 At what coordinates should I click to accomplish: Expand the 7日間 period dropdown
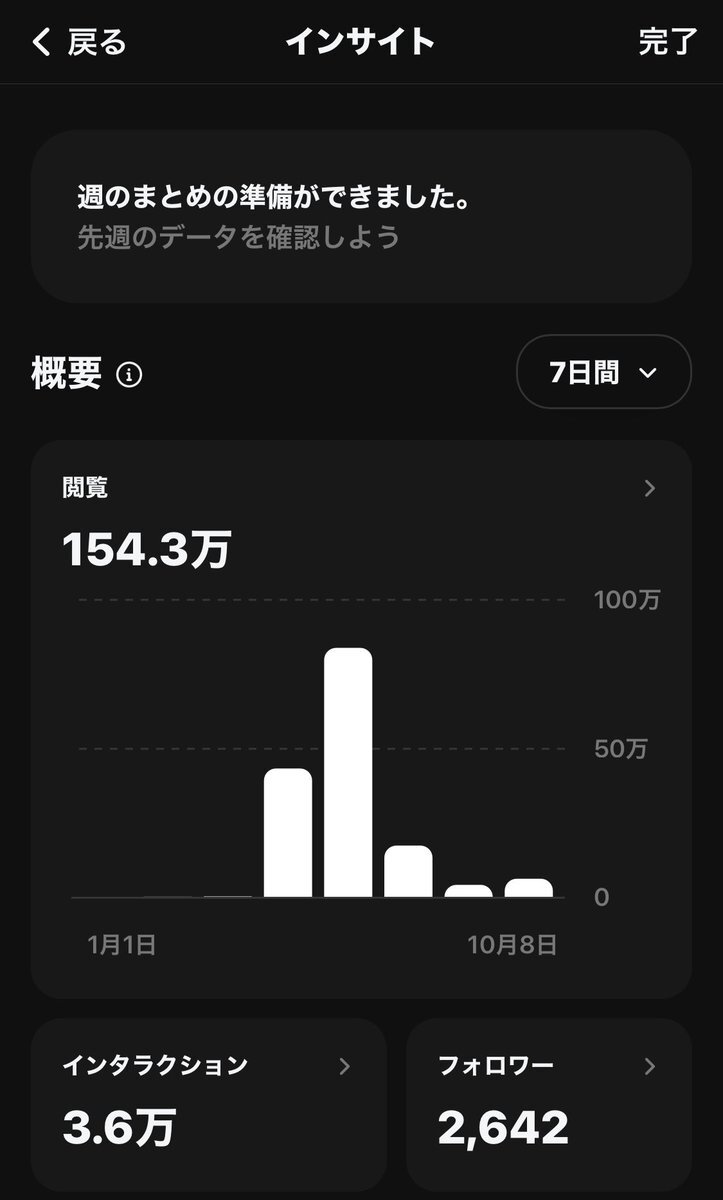click(603, 373)
